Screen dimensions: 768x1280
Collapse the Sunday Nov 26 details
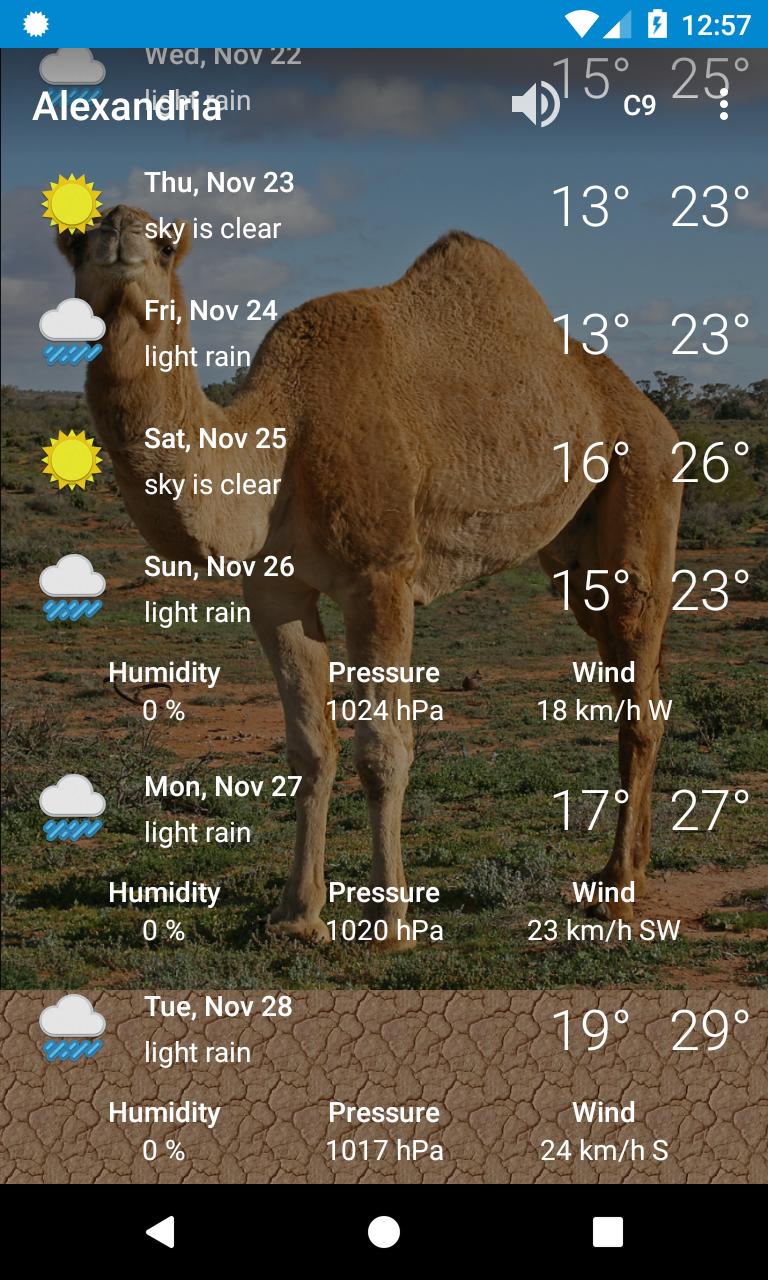tap(384, 590)
